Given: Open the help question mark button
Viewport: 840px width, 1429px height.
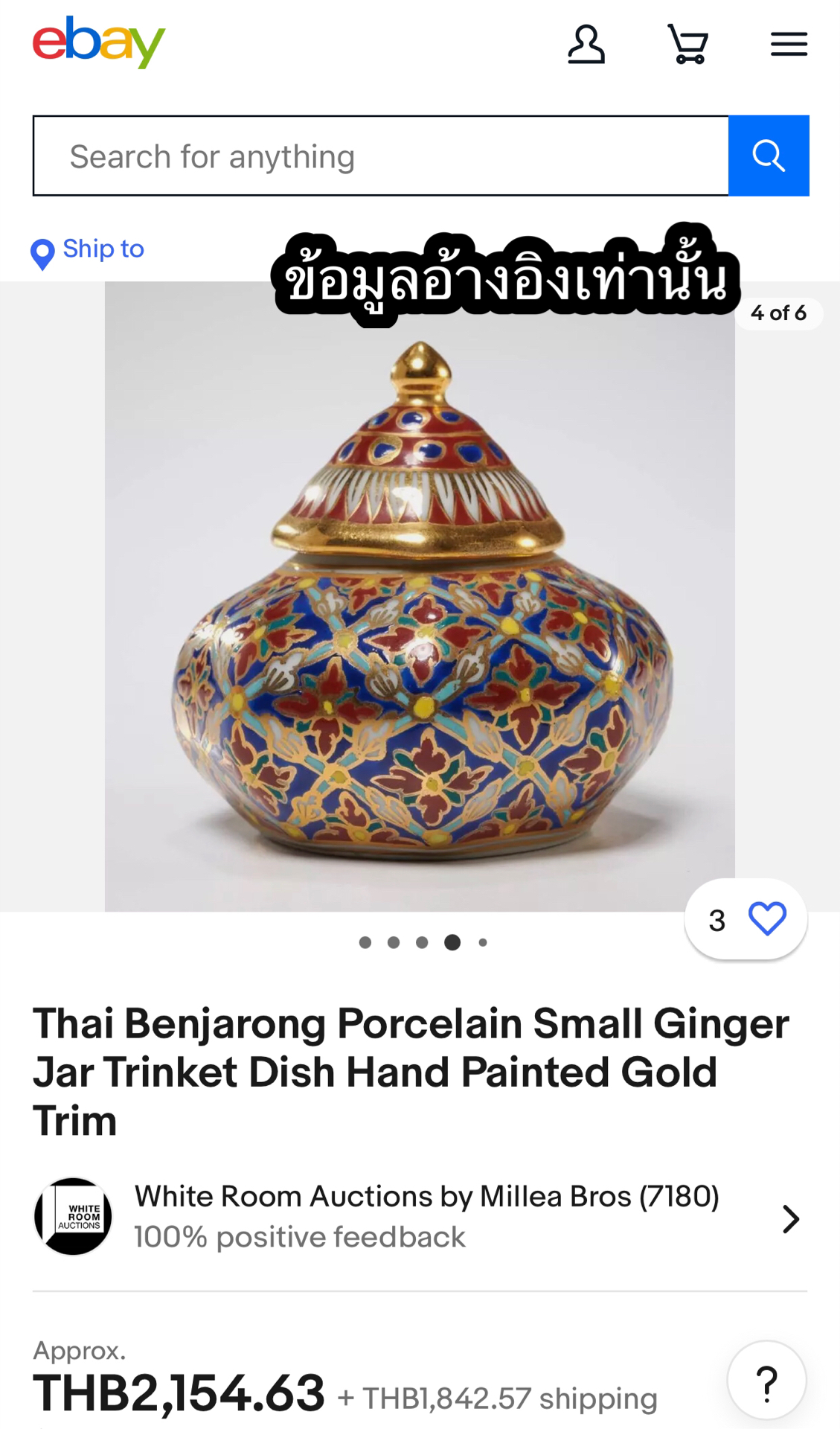Looking at the screenshot, I should [x=766, y=1383].
